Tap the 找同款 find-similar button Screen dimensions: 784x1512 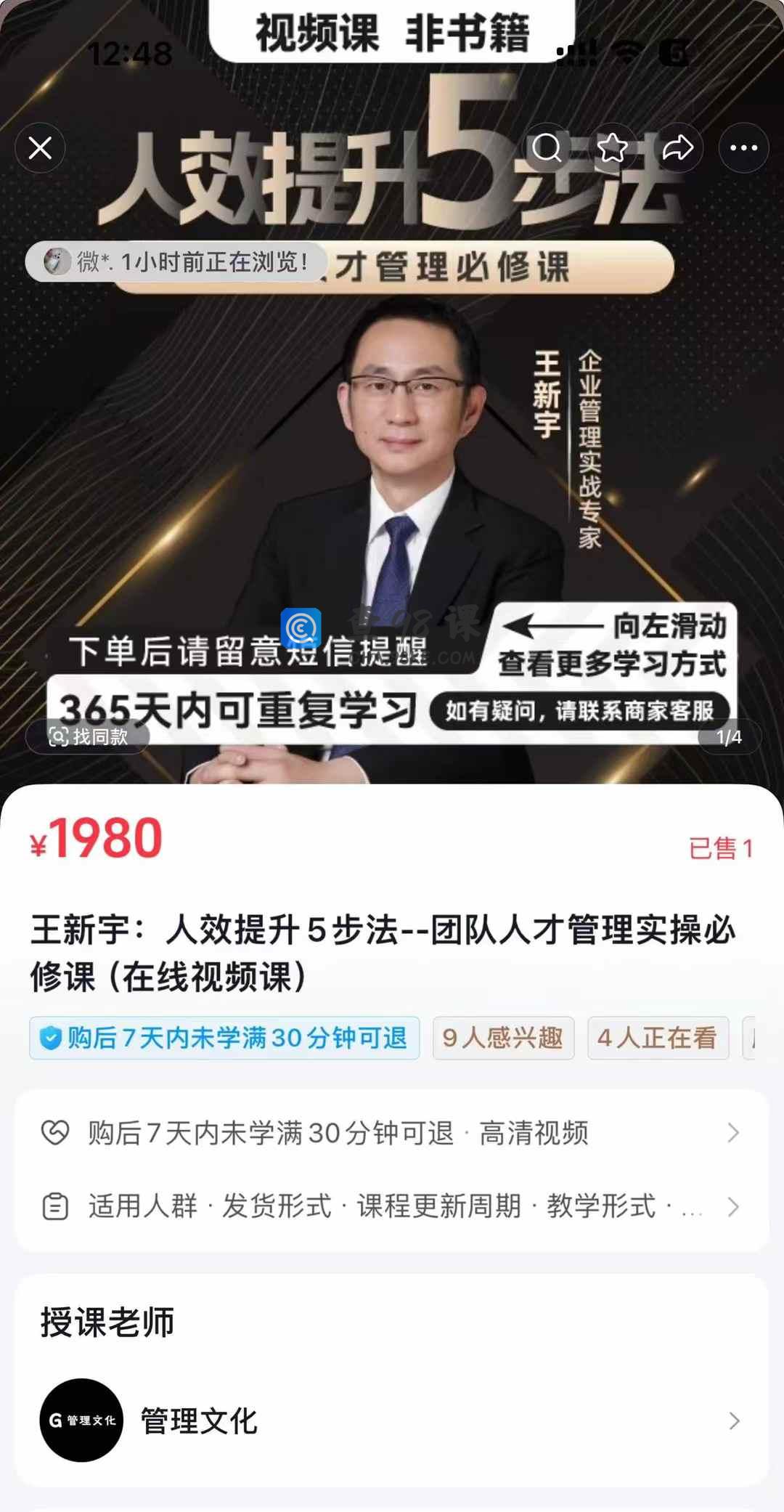tap(88, 736)
